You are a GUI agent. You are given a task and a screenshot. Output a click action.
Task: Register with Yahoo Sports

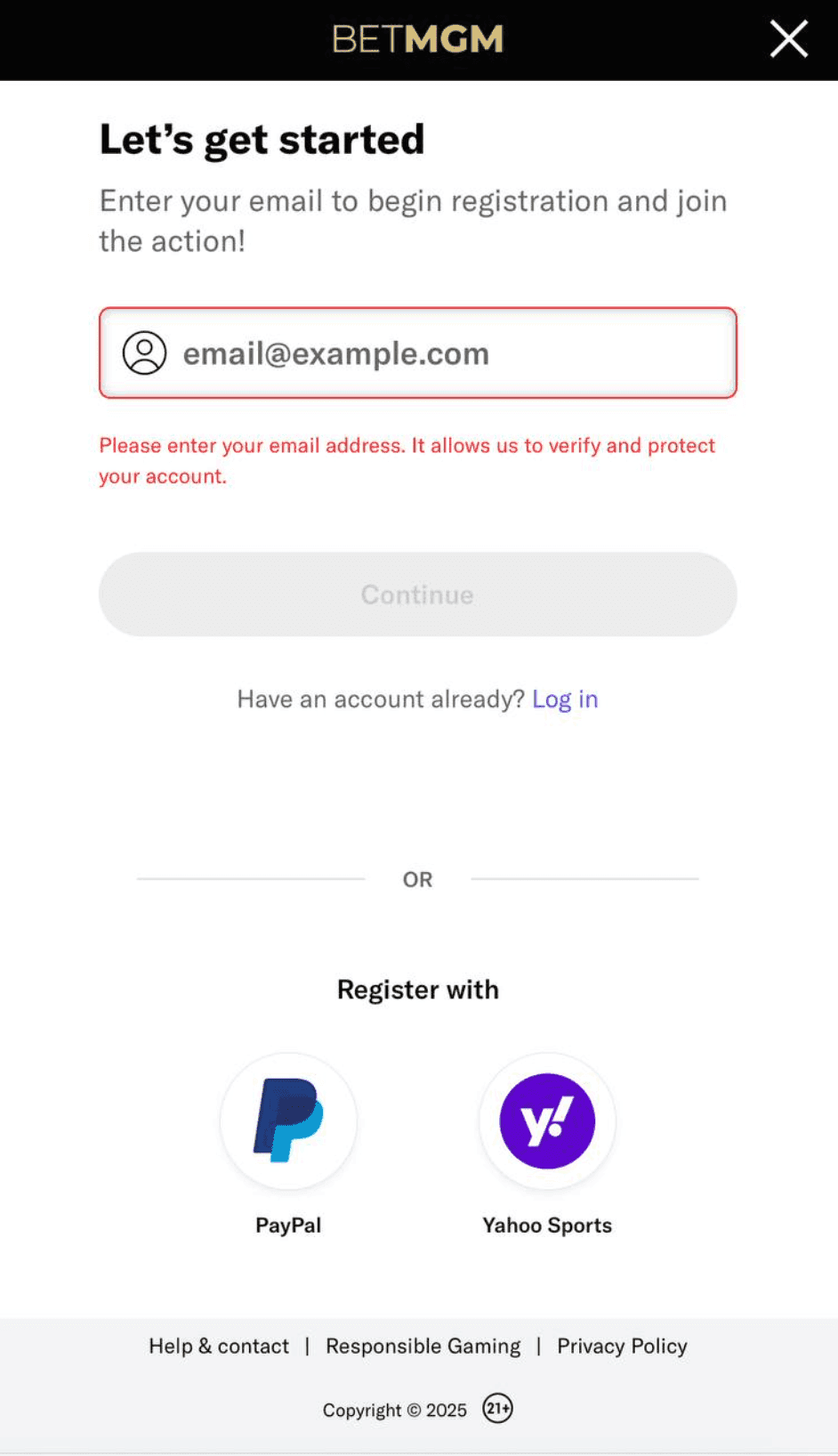coord(547,1121)
